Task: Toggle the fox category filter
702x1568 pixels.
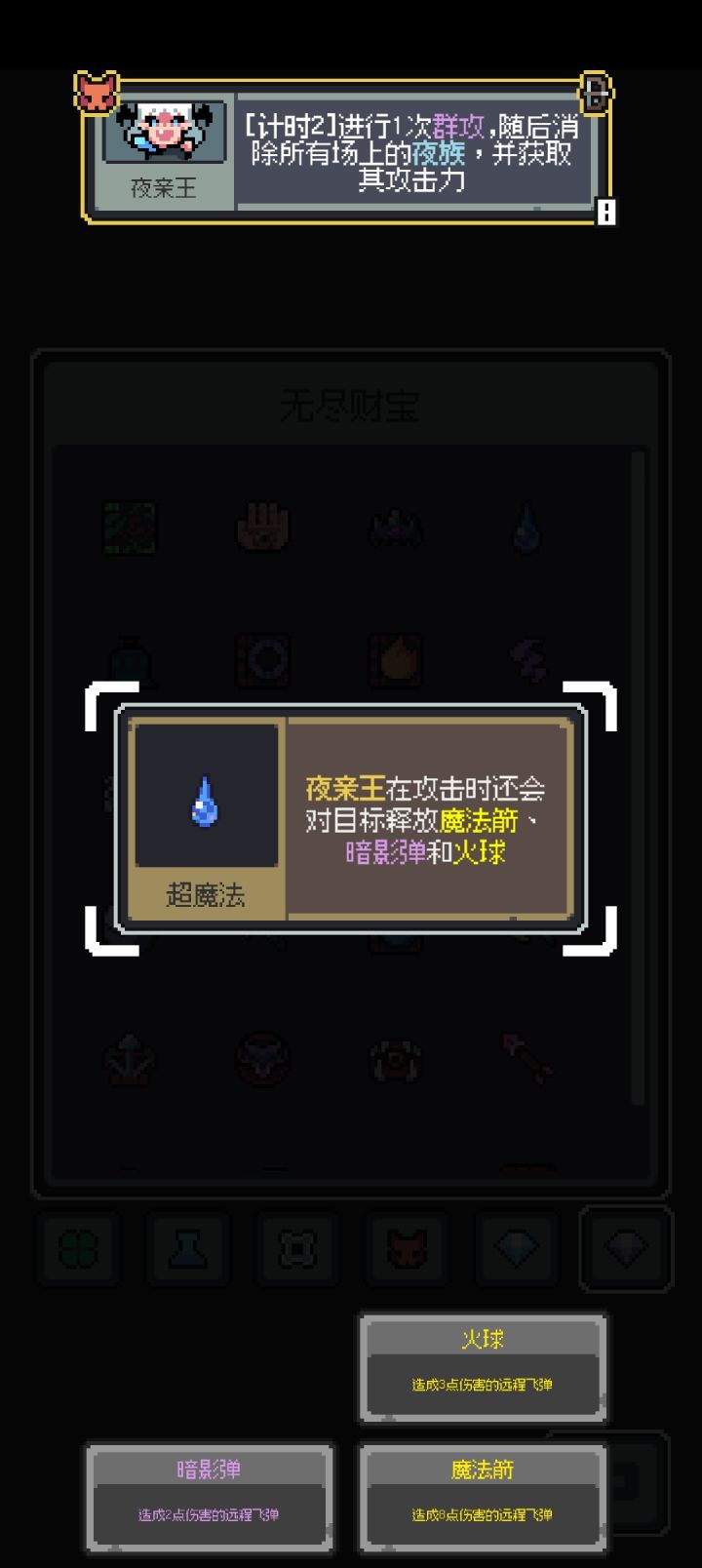Action: point(408,1248)
